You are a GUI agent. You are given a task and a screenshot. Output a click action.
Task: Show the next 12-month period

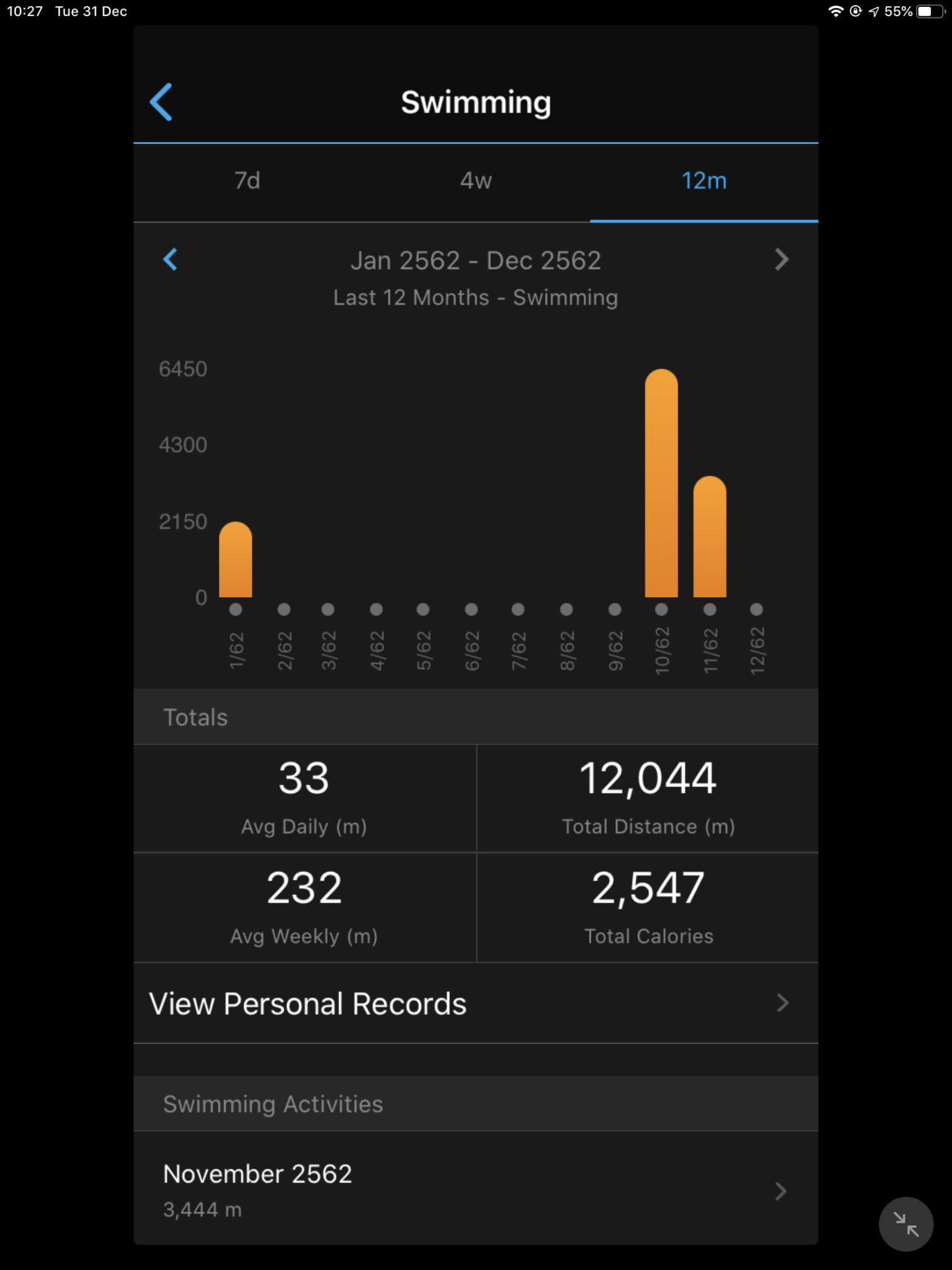click(x=782, y=260)
